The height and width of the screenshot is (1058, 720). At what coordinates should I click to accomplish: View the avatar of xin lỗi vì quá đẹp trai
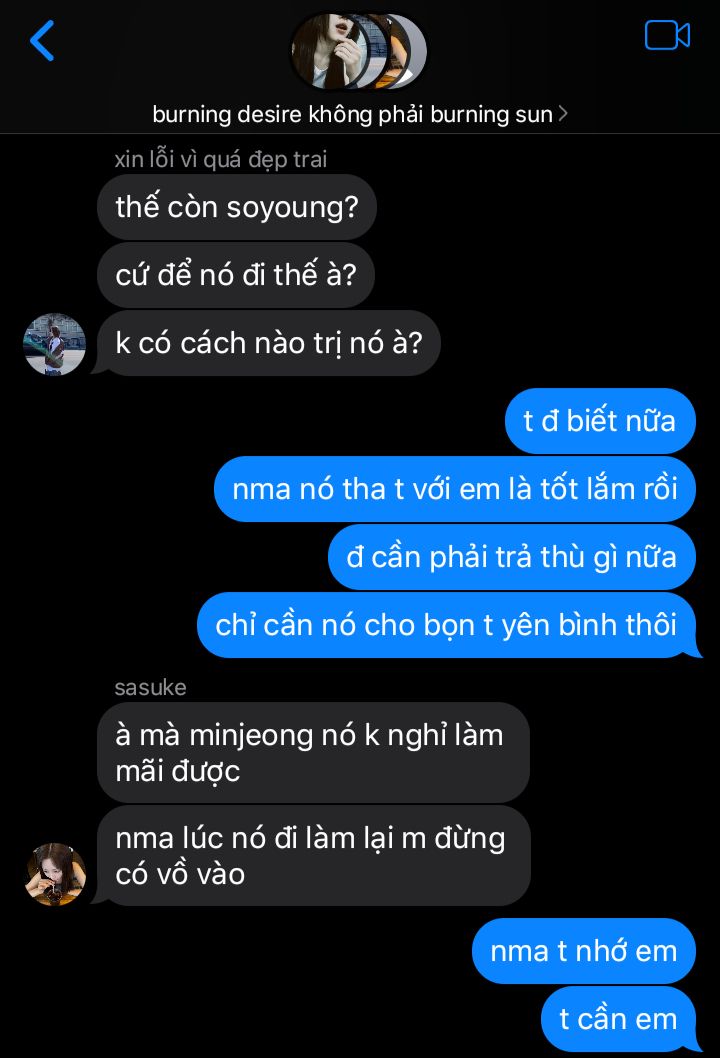click(x=55, y=344)
